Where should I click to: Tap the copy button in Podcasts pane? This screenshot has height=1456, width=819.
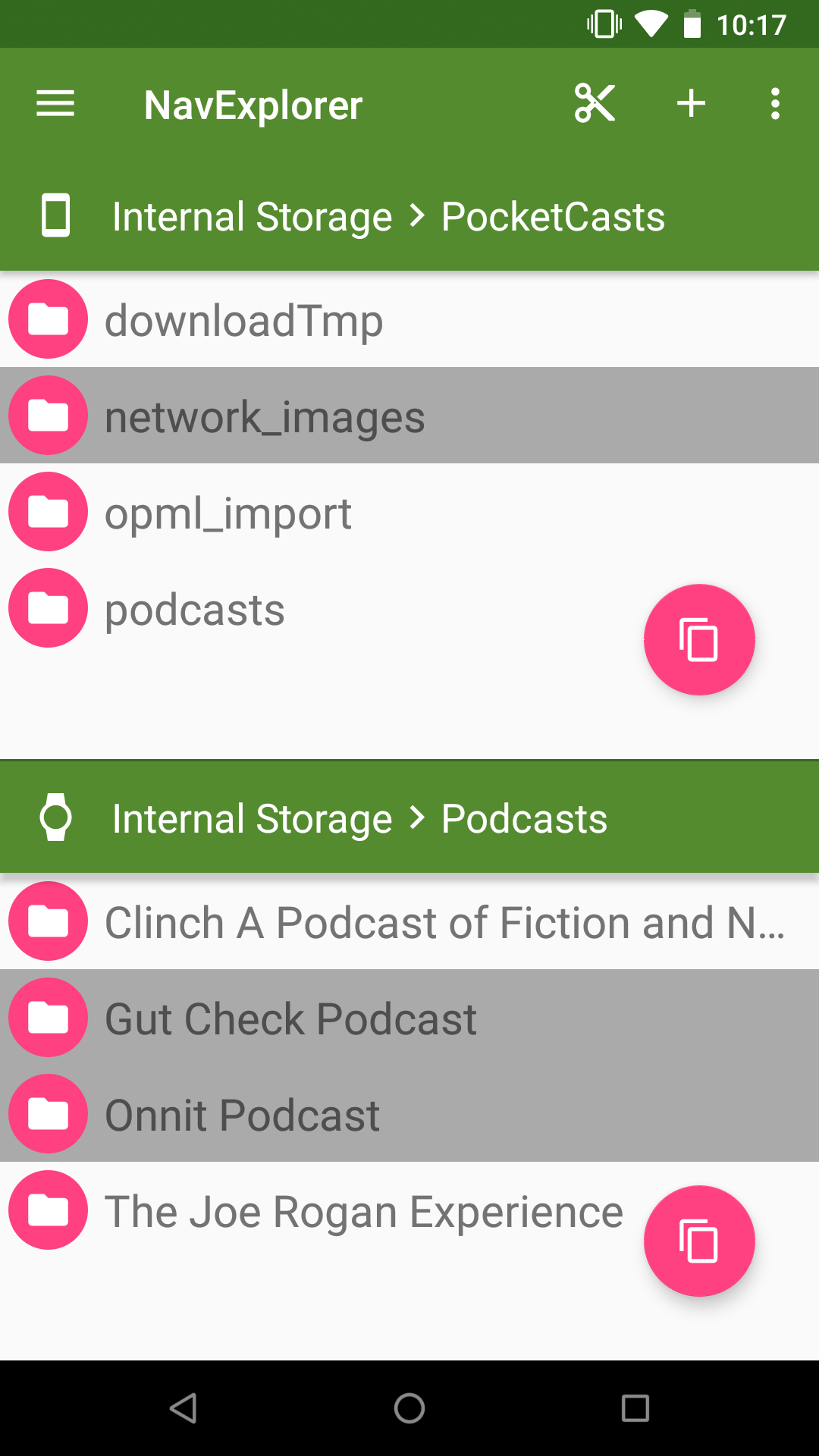coord(698,1241)
